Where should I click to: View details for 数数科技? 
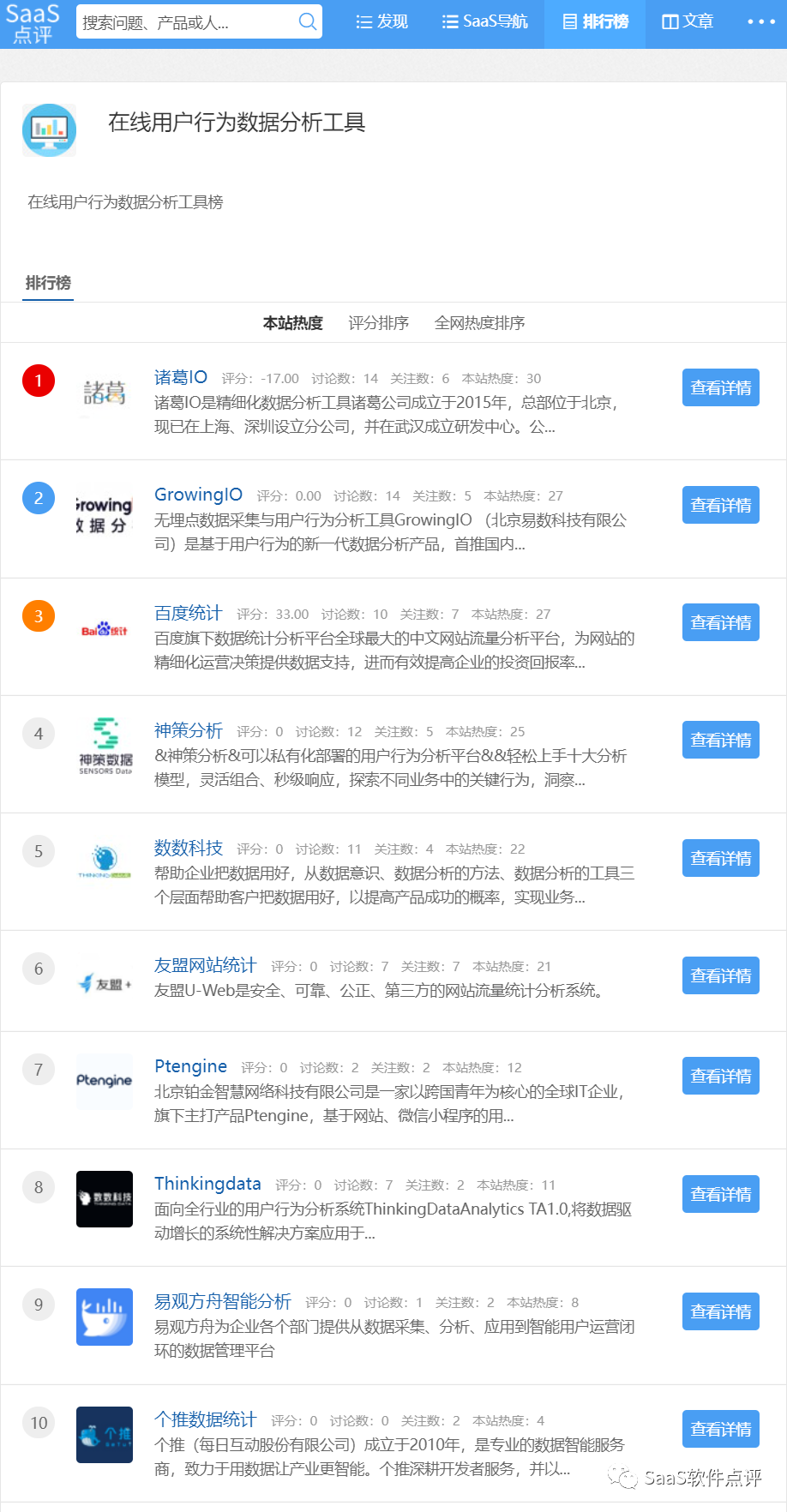click(721, 858)
